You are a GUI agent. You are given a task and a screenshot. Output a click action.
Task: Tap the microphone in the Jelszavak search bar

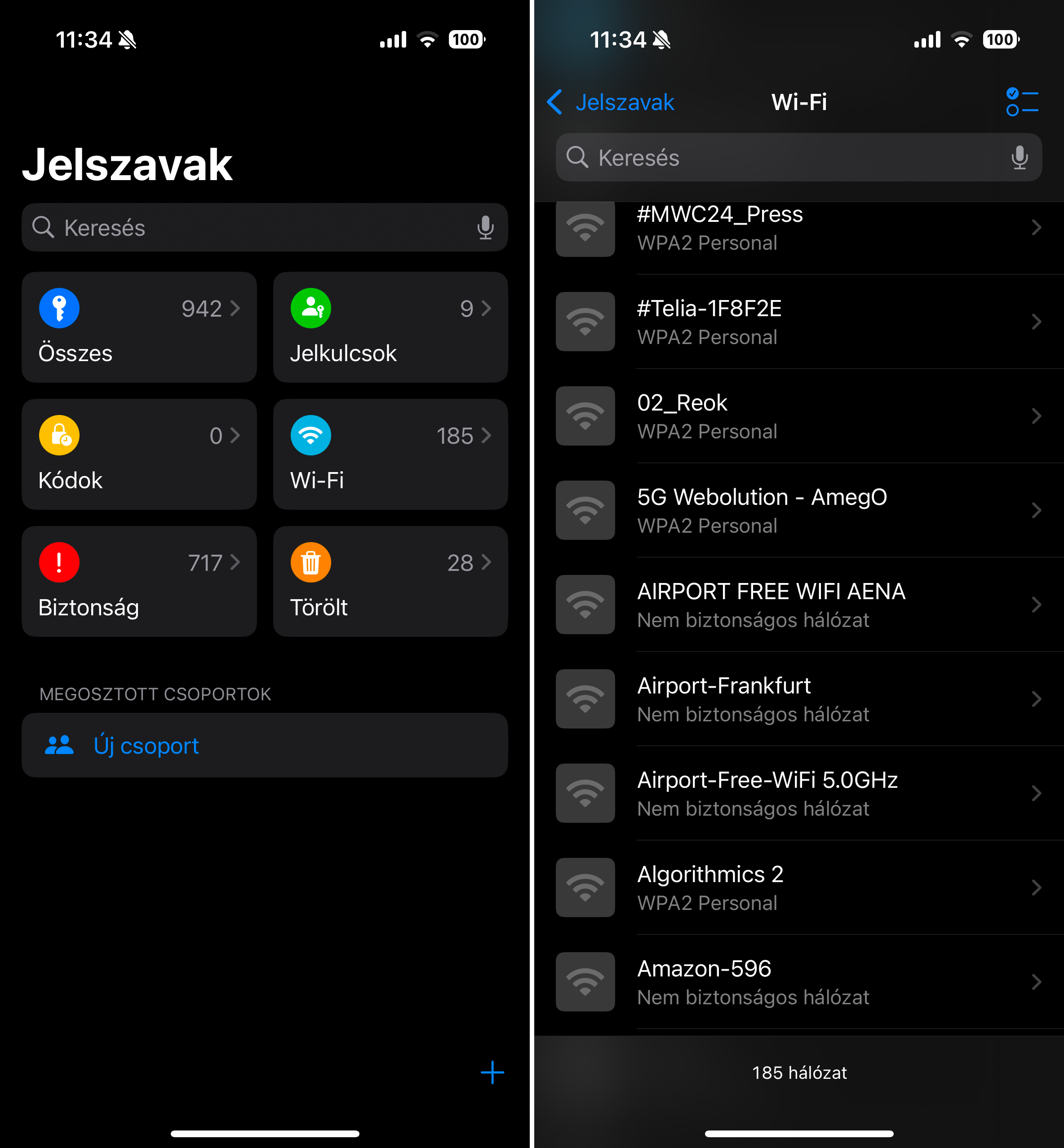pyautogui.click(x=485, y=228)
